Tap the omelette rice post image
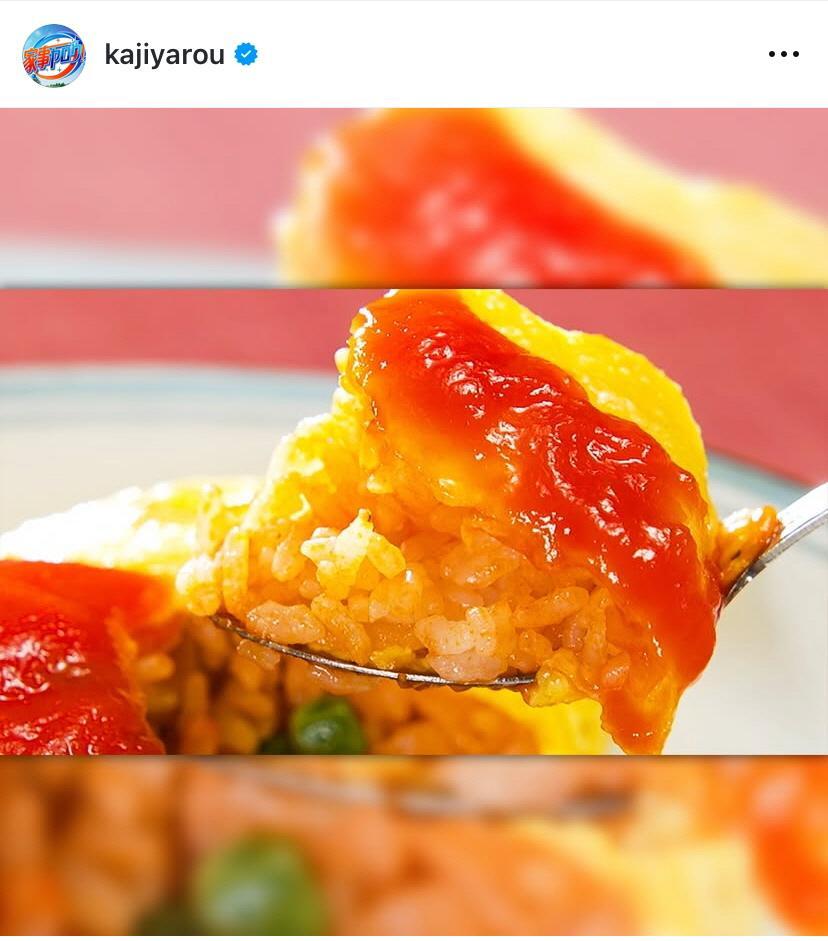Image resolution: width=828 pixels, height=941 pixels. [x=414, y=520]
